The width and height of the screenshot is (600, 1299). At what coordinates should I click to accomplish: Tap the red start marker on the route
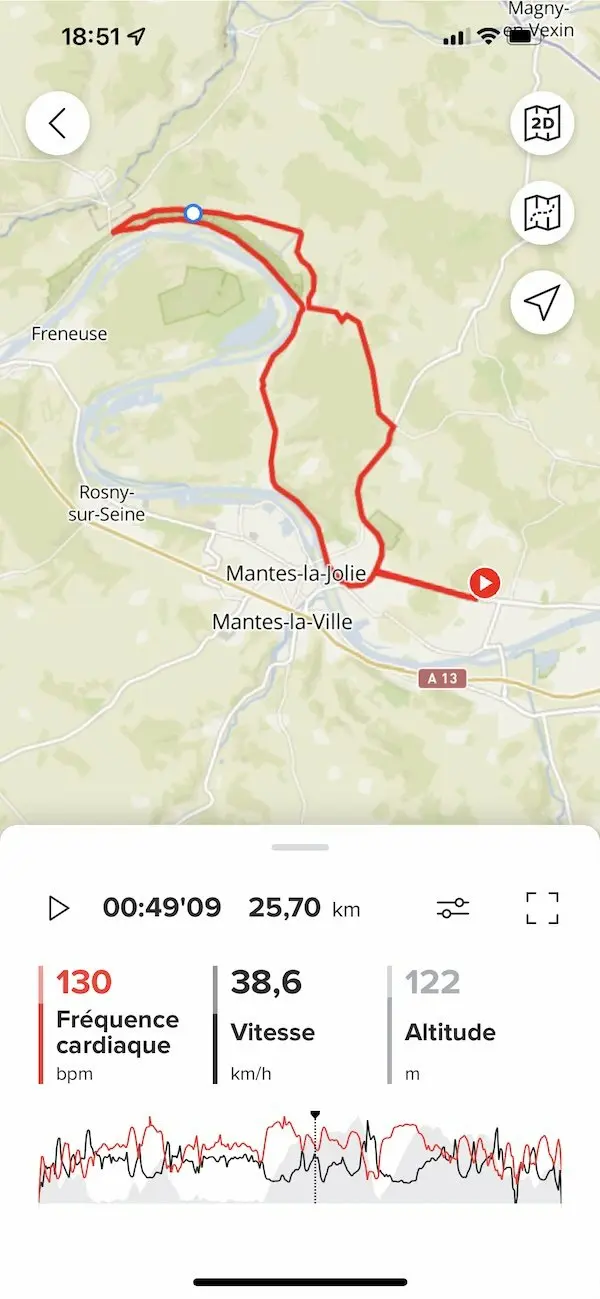pyautogui.click(x=485, y=583)
